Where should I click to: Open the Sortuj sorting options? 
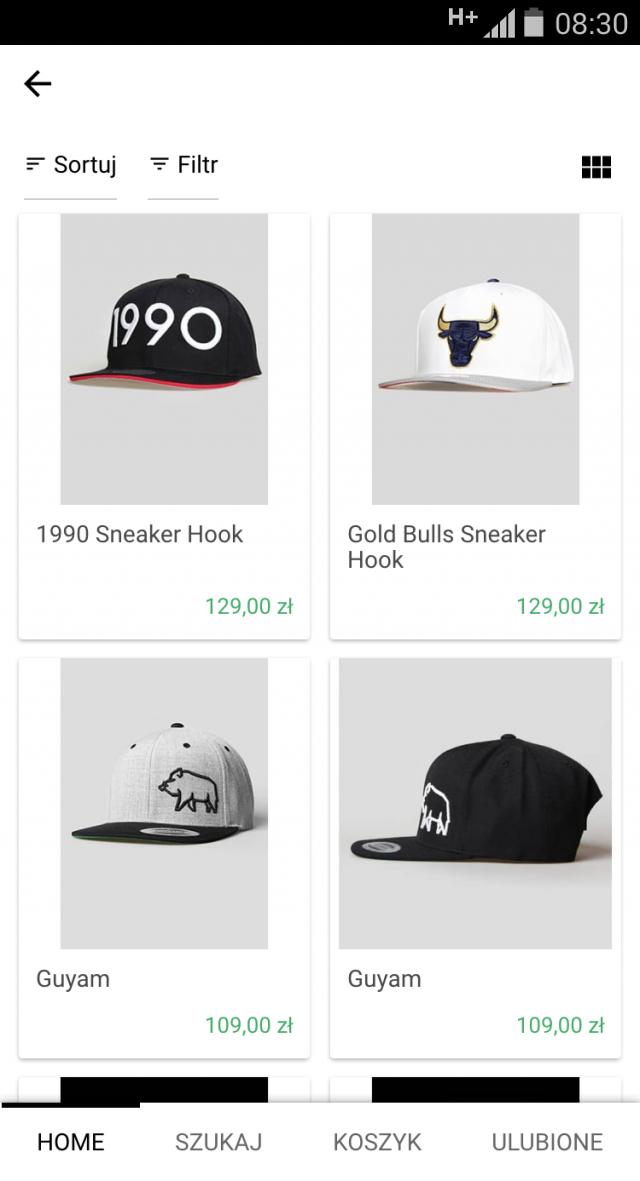(x=71, y=165)
